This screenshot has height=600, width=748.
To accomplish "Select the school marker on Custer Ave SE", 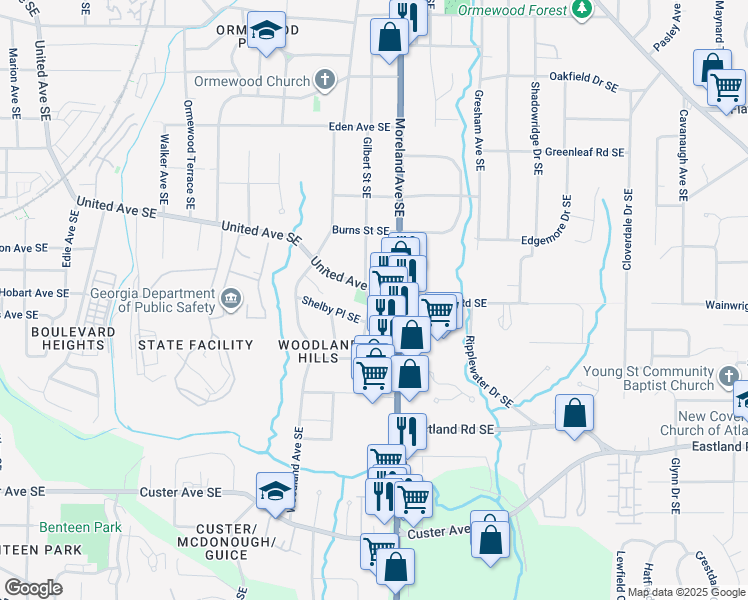I will [275, 492].
